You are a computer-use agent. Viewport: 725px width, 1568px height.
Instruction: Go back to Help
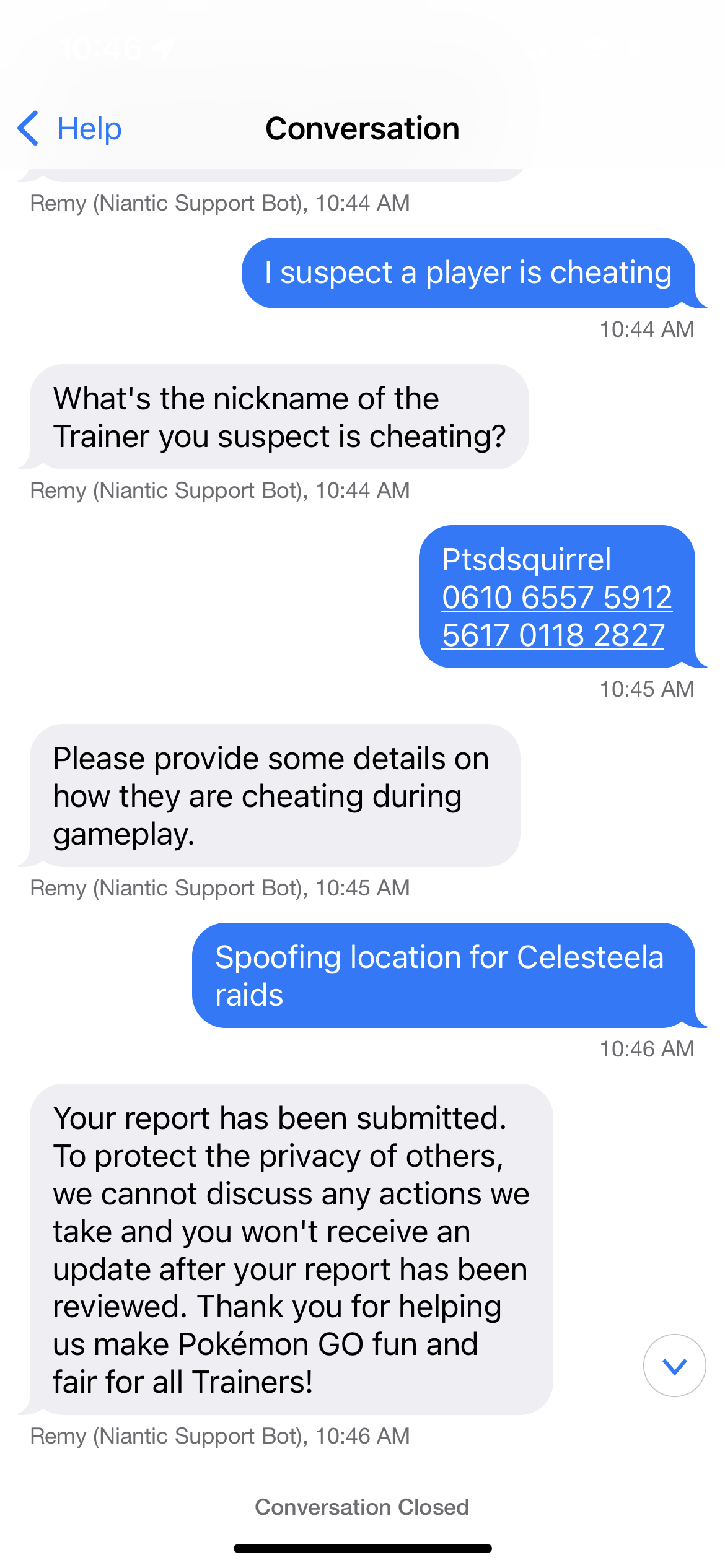tap(70, 129)
